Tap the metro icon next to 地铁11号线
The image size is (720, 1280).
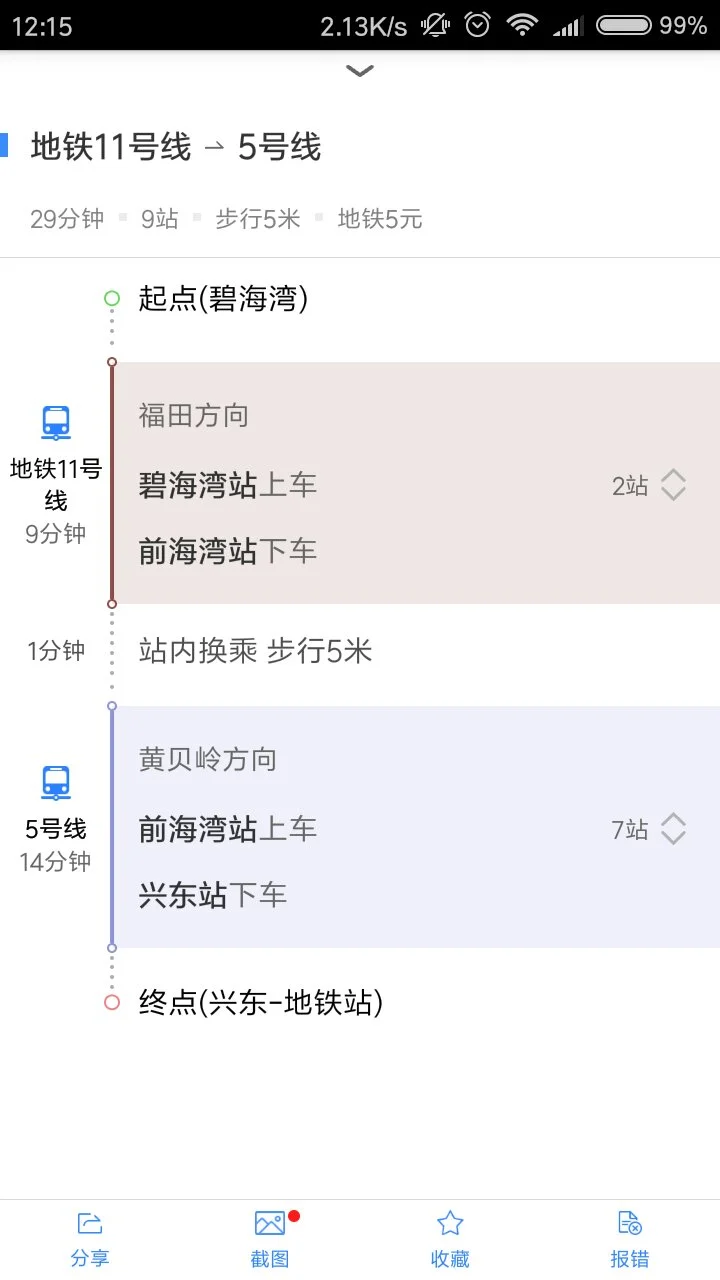(55, 422)
